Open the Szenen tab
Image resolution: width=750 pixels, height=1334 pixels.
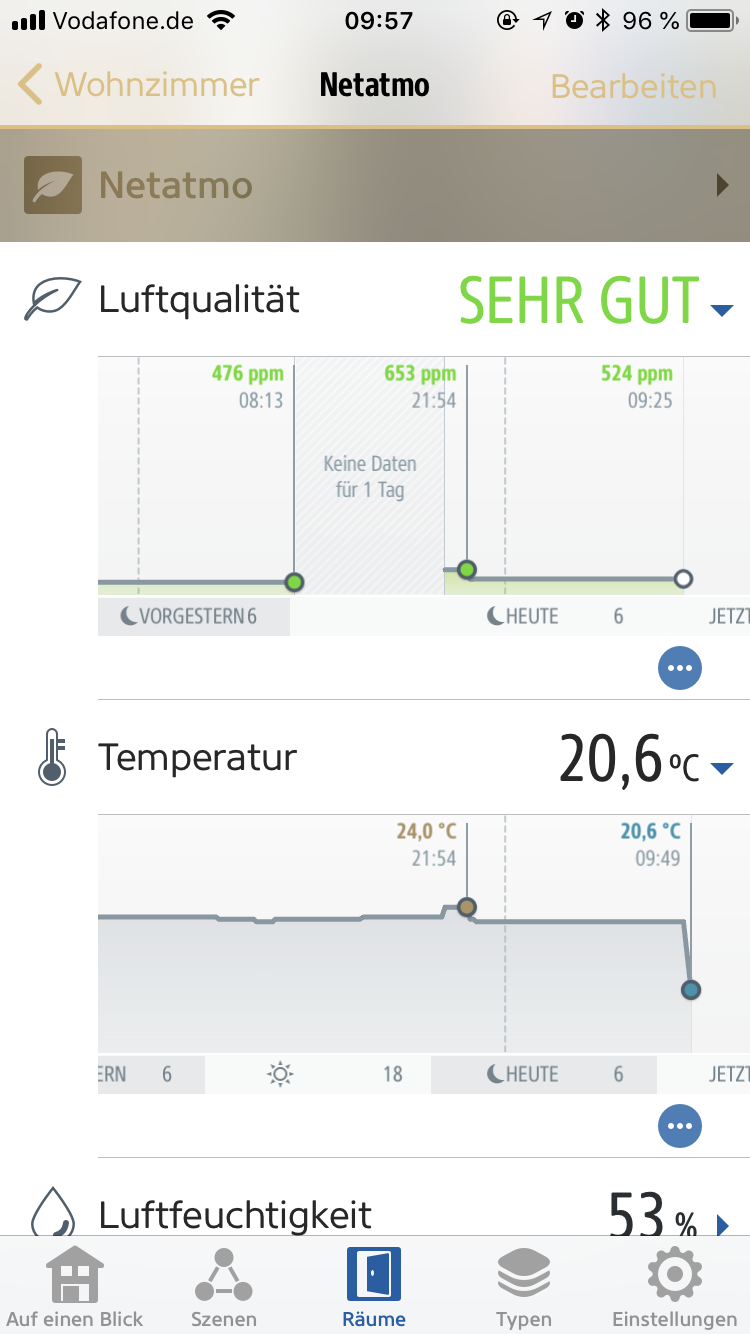(x=224, y=1287)
